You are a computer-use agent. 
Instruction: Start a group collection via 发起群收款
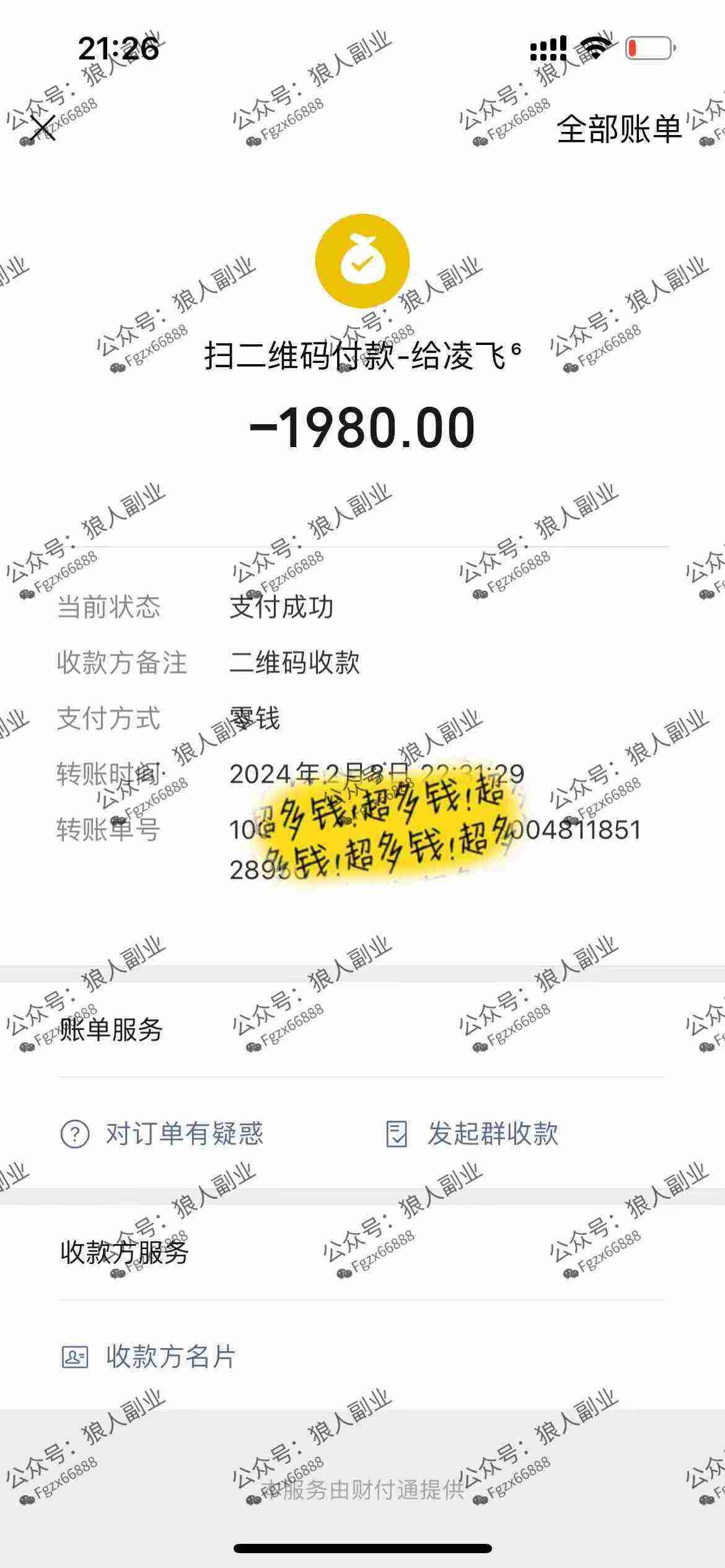[472, 1134]
